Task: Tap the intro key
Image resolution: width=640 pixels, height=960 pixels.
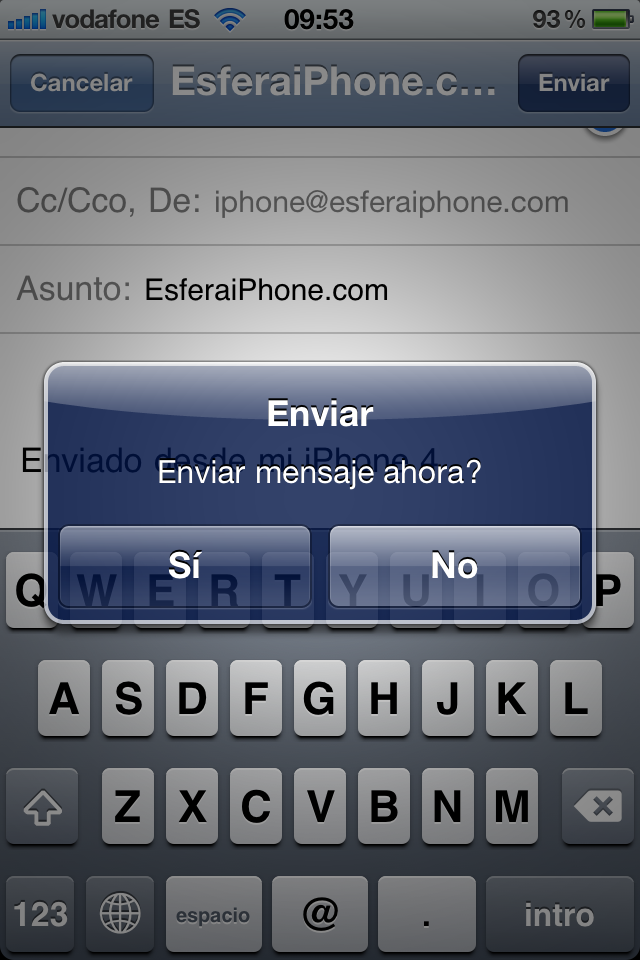Action: pyautogui.click(x=559, y=914)
